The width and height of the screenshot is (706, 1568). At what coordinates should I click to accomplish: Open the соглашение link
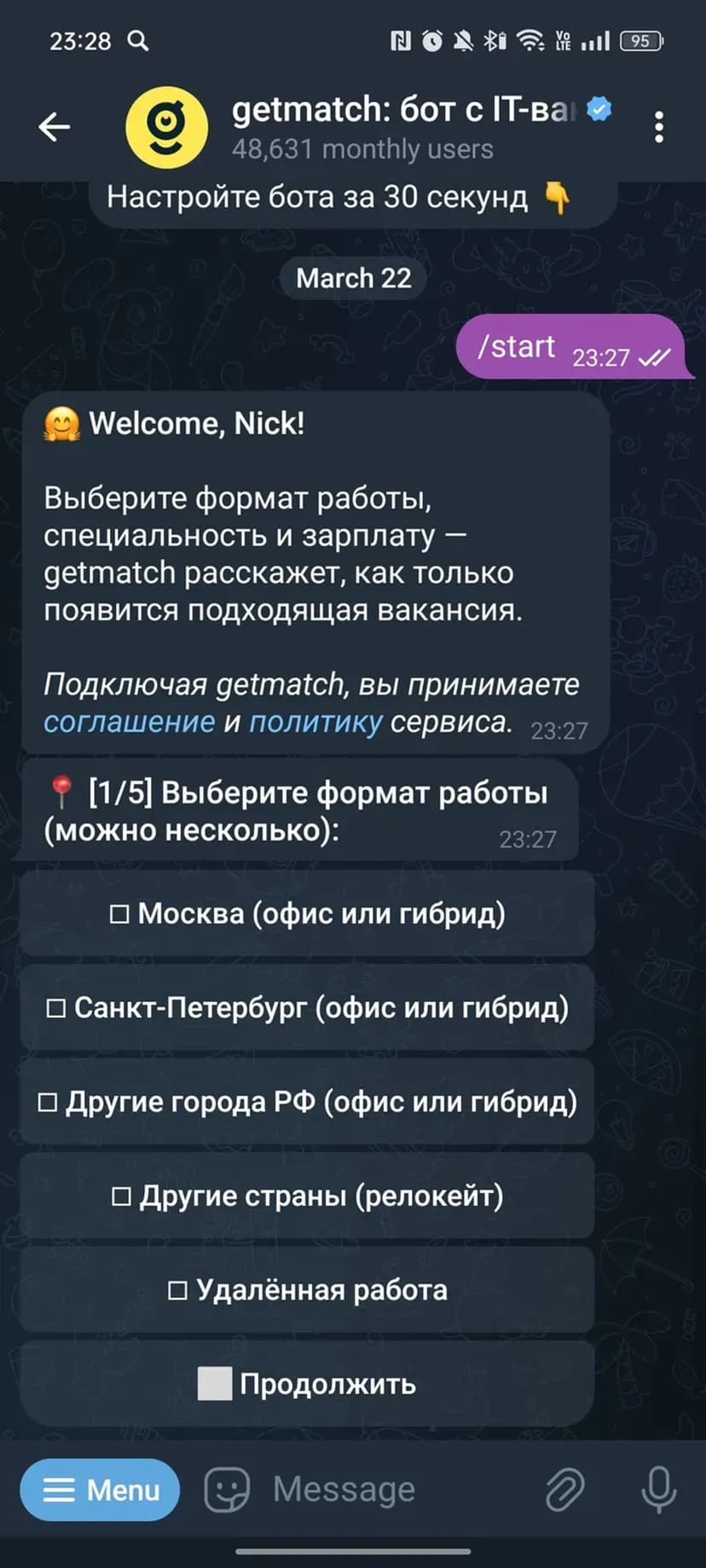[x=130, y=722]
